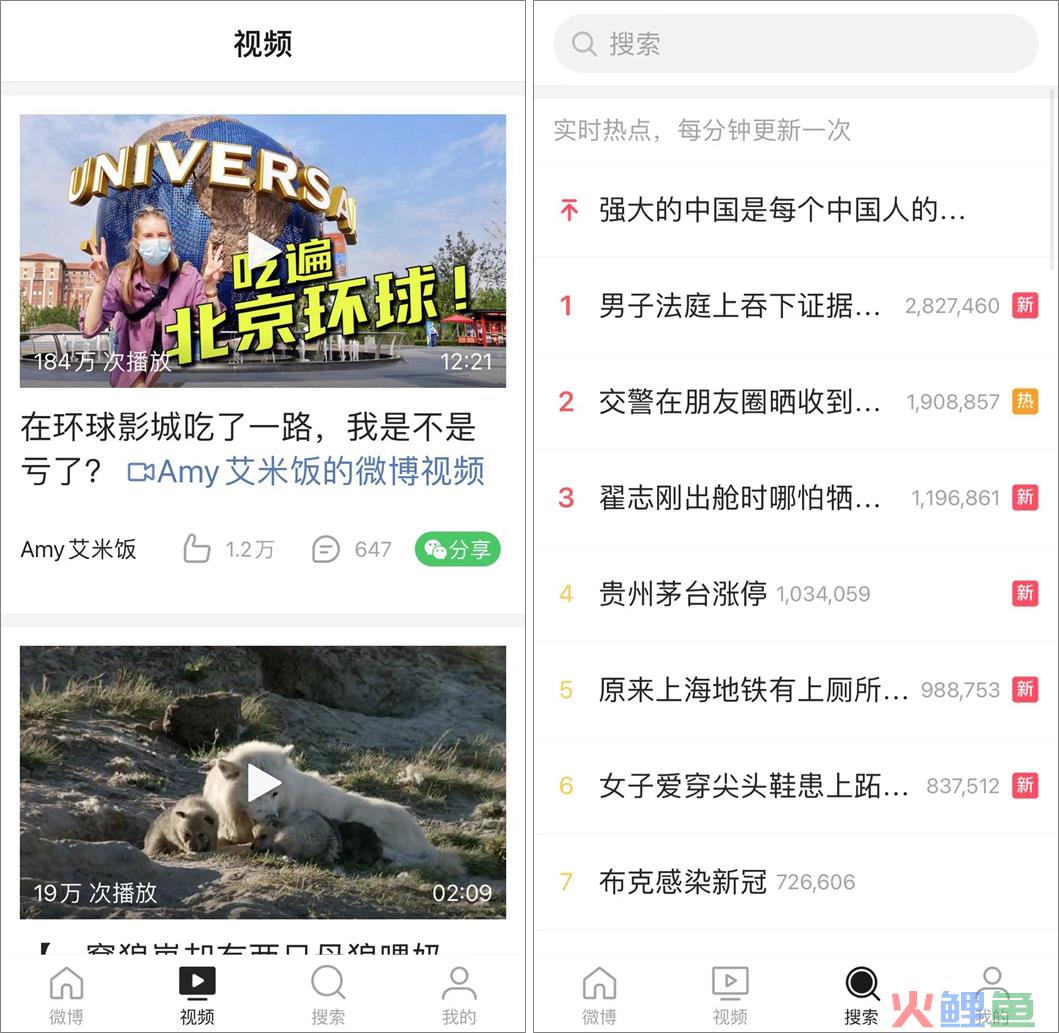Image resolution: width=1059 pixels, height=1033 pixels.
Task: Play the 吃遍北京环球 video
Action: click(x=263, y=250)
